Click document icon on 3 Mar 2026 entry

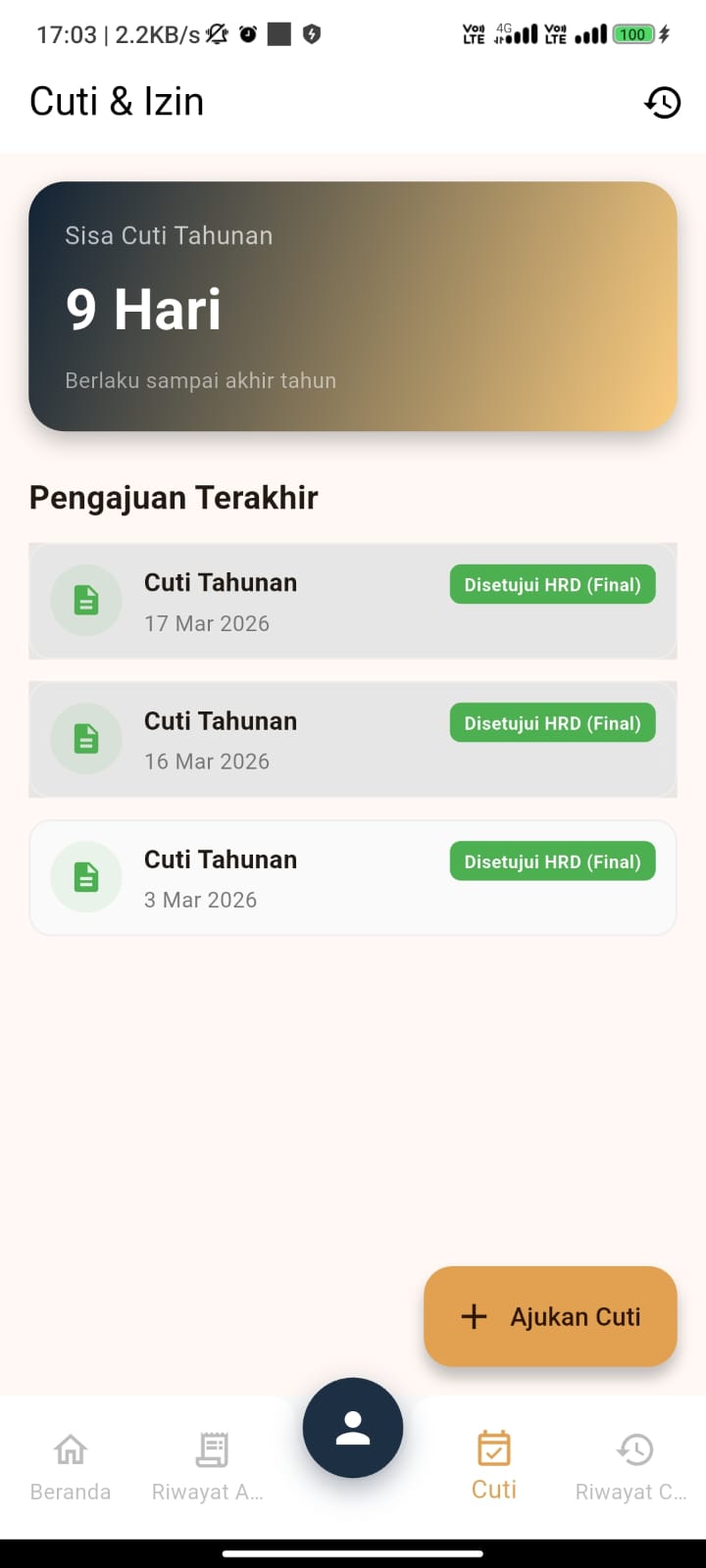coord(85,877)
